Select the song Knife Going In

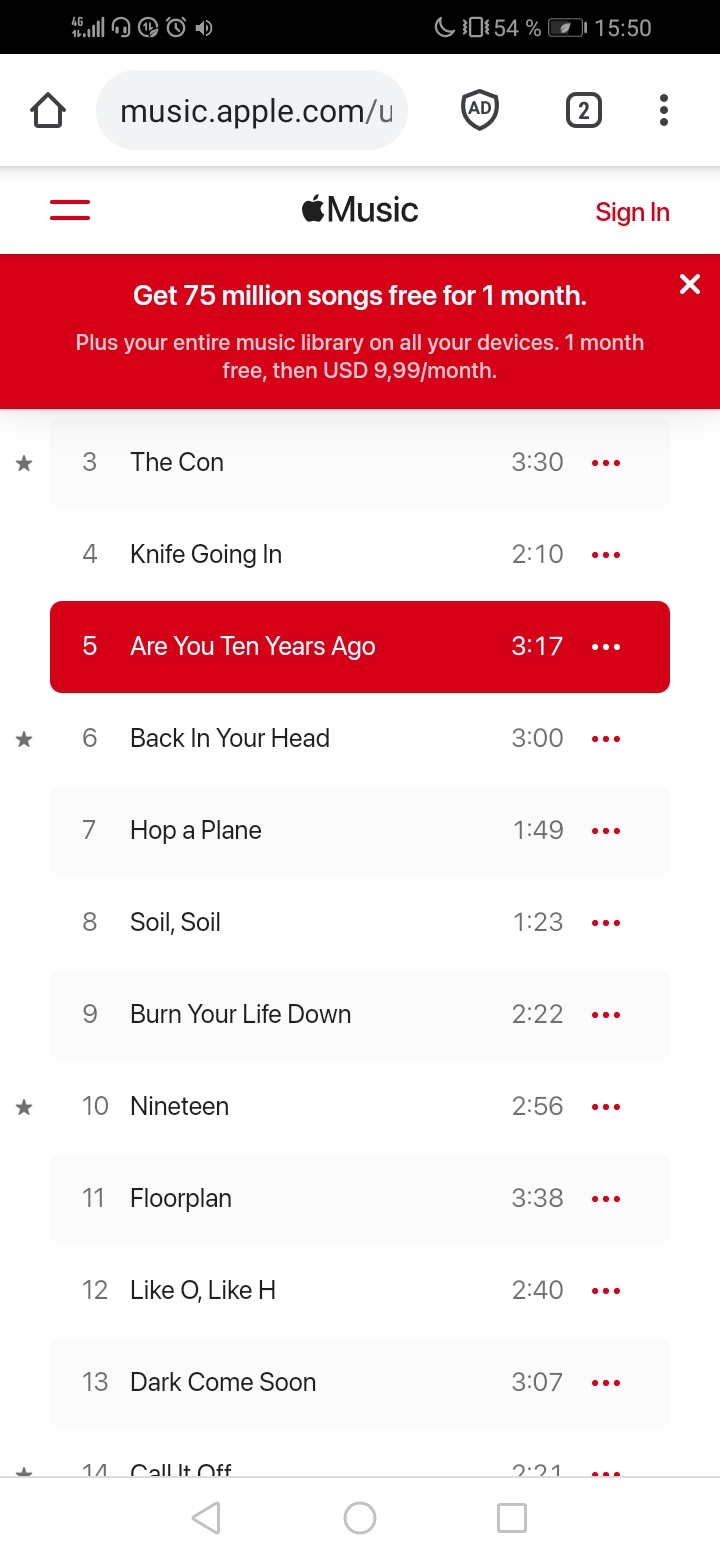point(206,554)
